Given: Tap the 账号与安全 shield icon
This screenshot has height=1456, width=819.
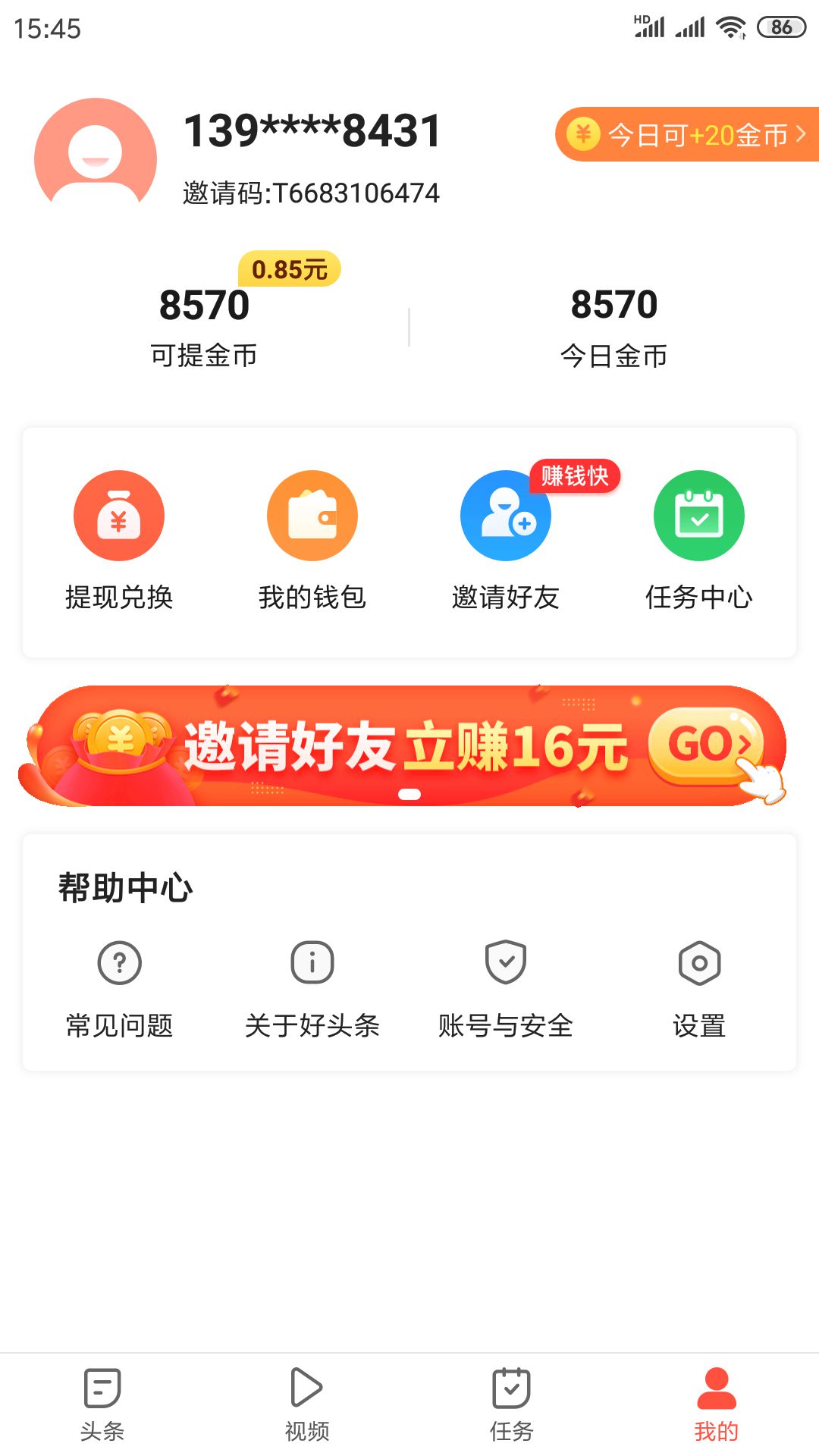Looking at the screenshot, I should [x=505, y=962].
